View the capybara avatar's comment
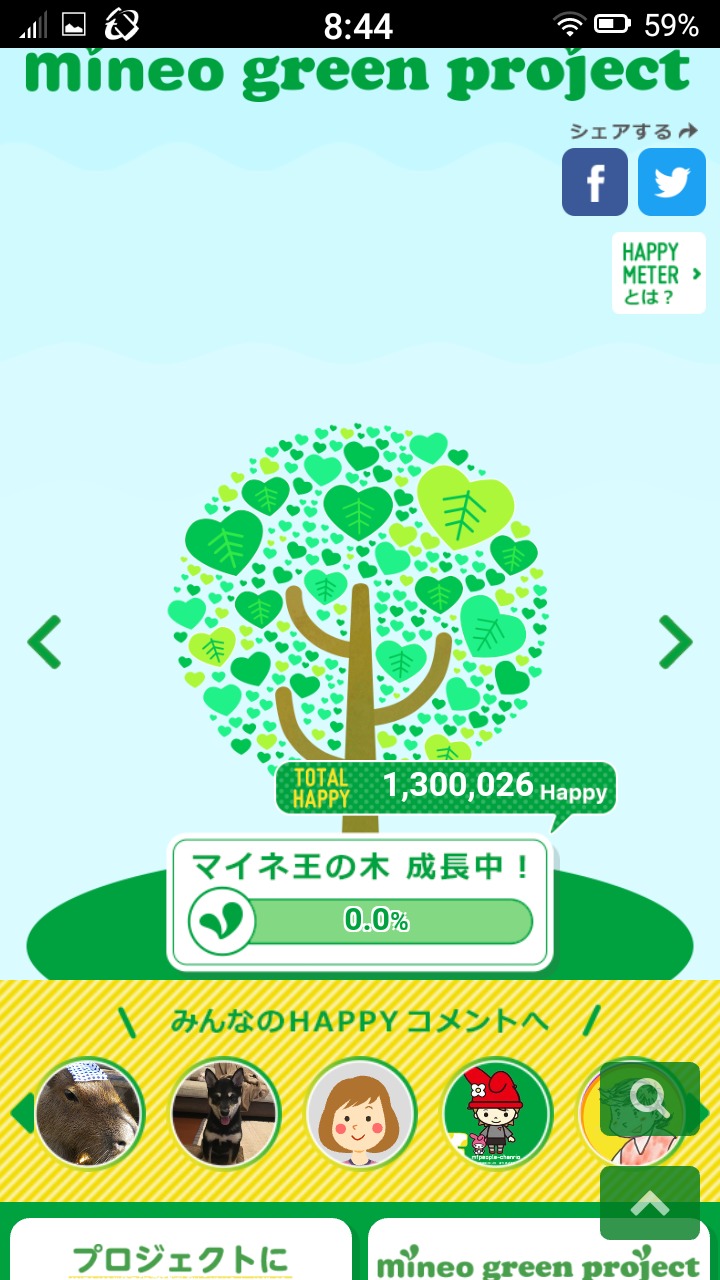 [x=89, y=1113]
